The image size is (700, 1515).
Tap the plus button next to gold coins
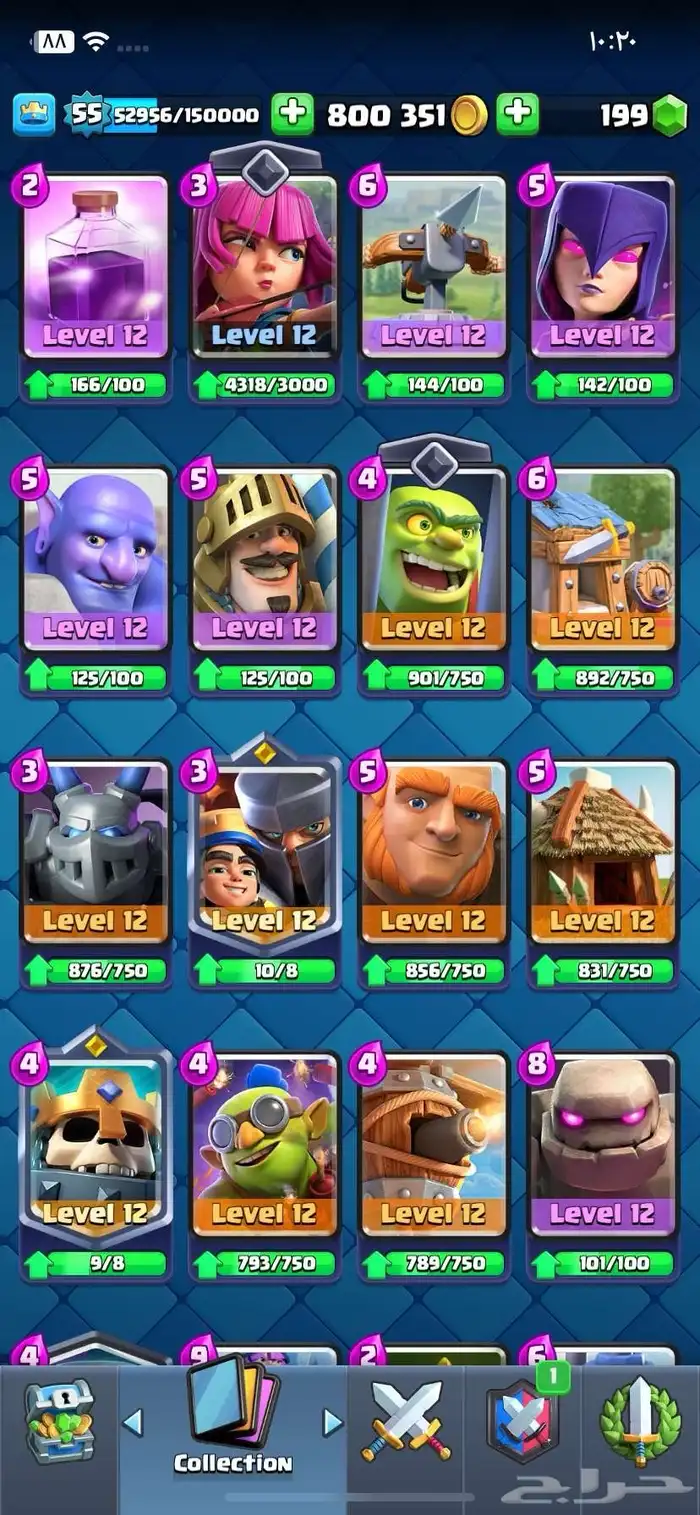pyautogui.click(x=292, y=115)
